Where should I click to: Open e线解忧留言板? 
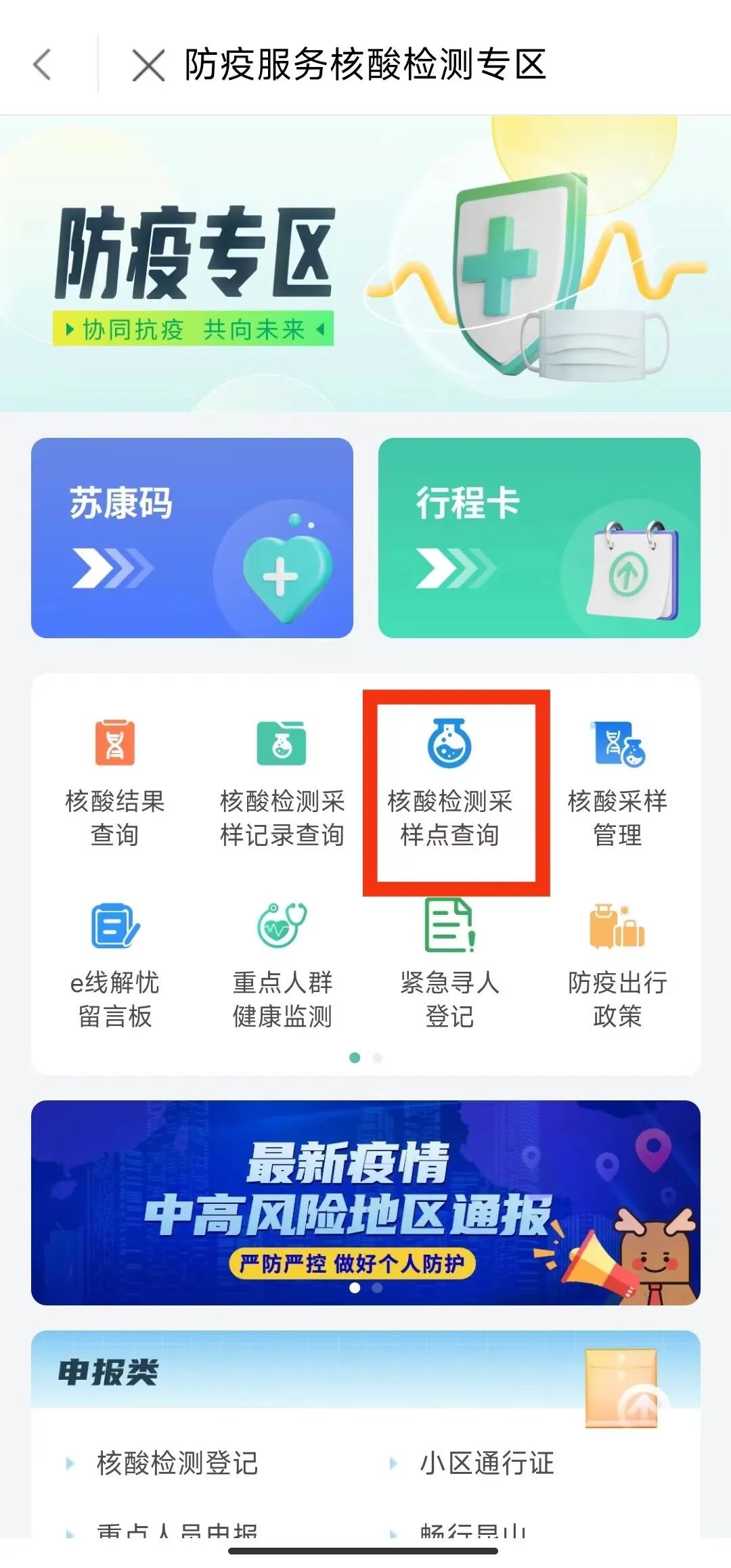(115, 965)
